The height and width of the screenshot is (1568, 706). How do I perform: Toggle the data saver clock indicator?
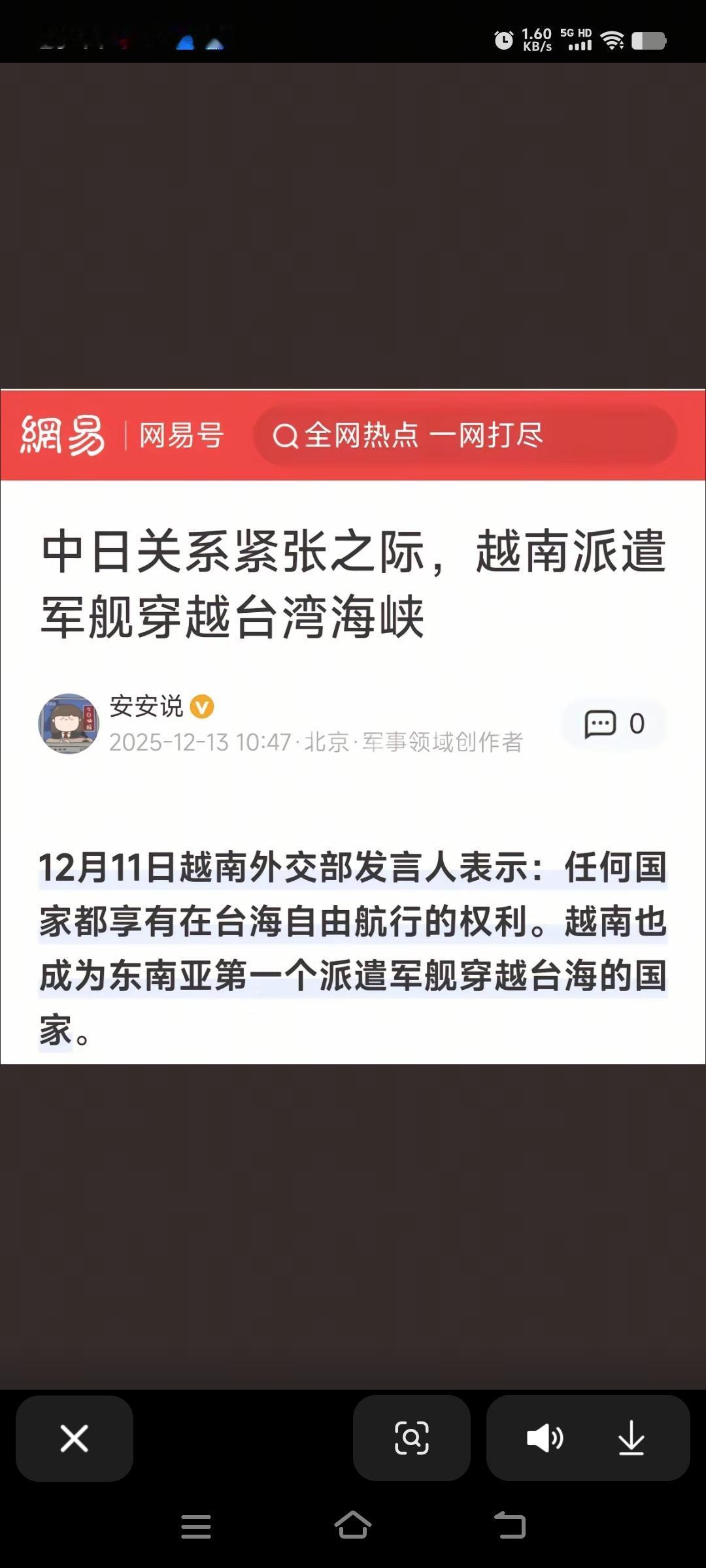tap(503, 39)
